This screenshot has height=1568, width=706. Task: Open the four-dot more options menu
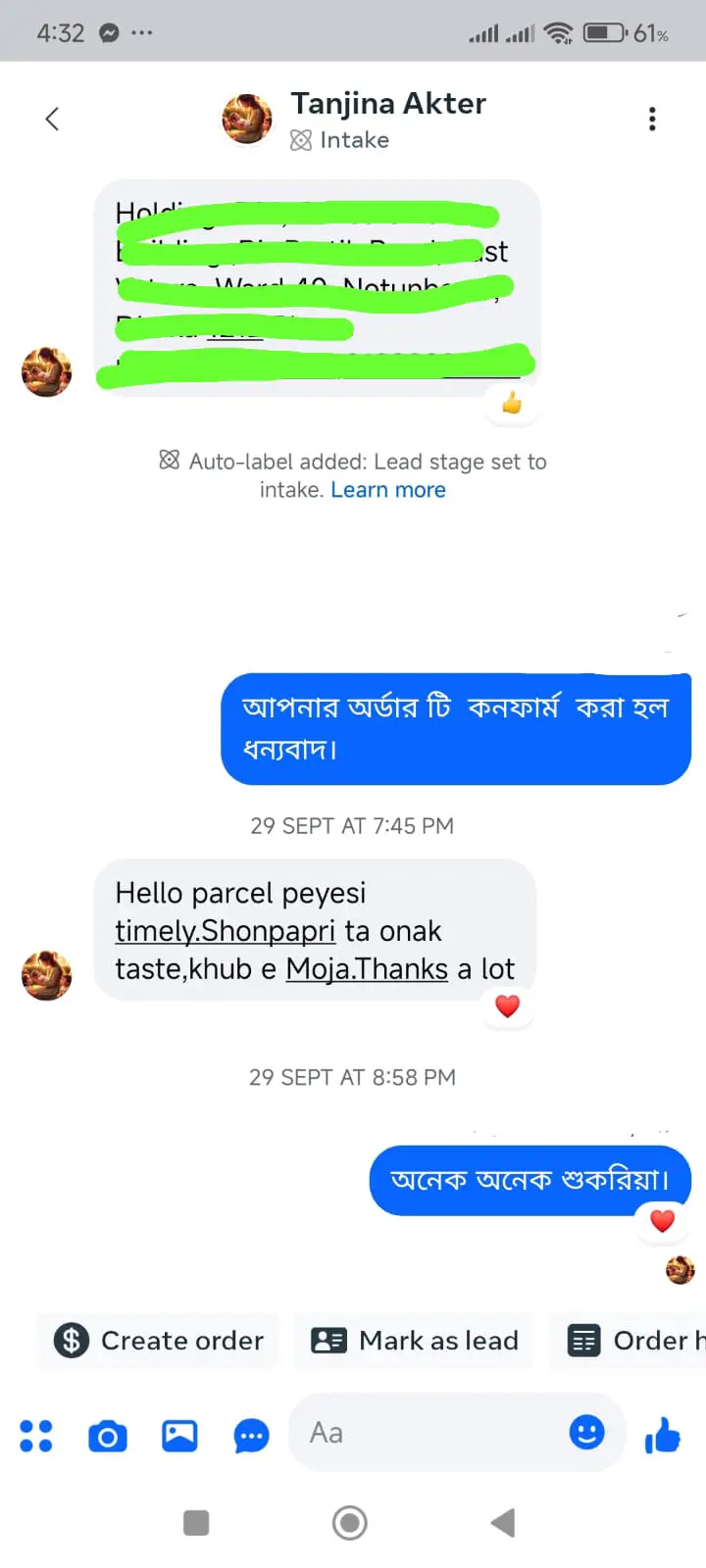click(x=36, y=1436)
